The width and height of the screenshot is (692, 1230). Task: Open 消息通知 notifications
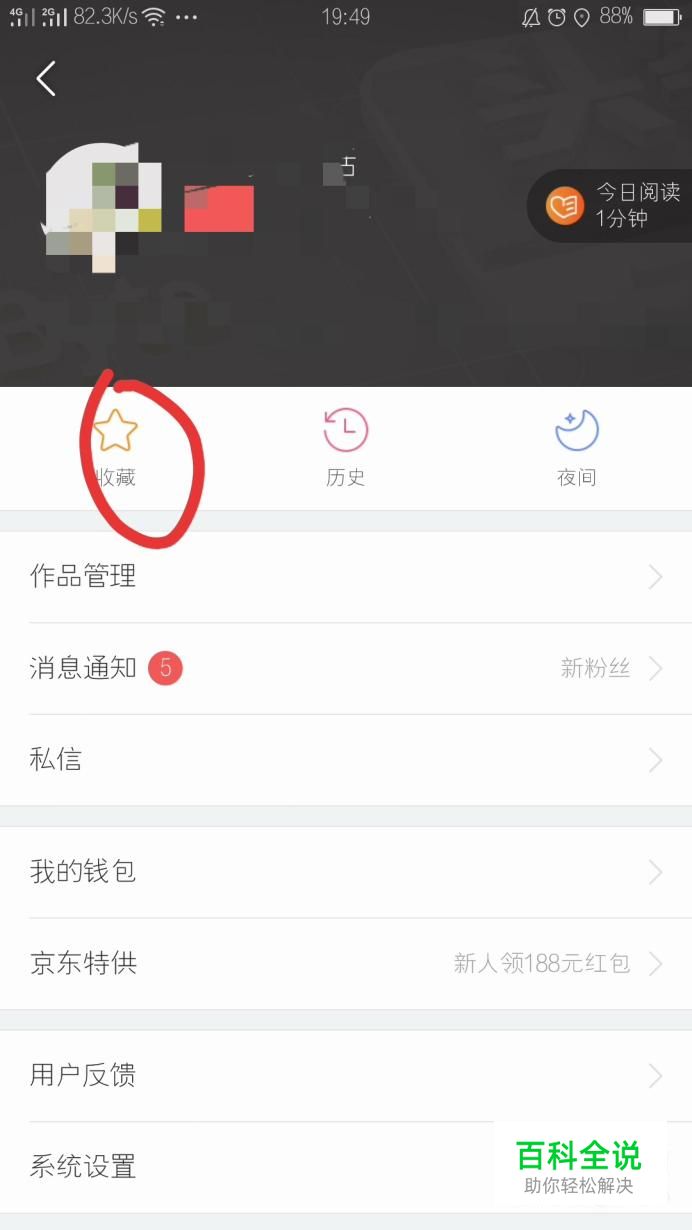point(346,668)
